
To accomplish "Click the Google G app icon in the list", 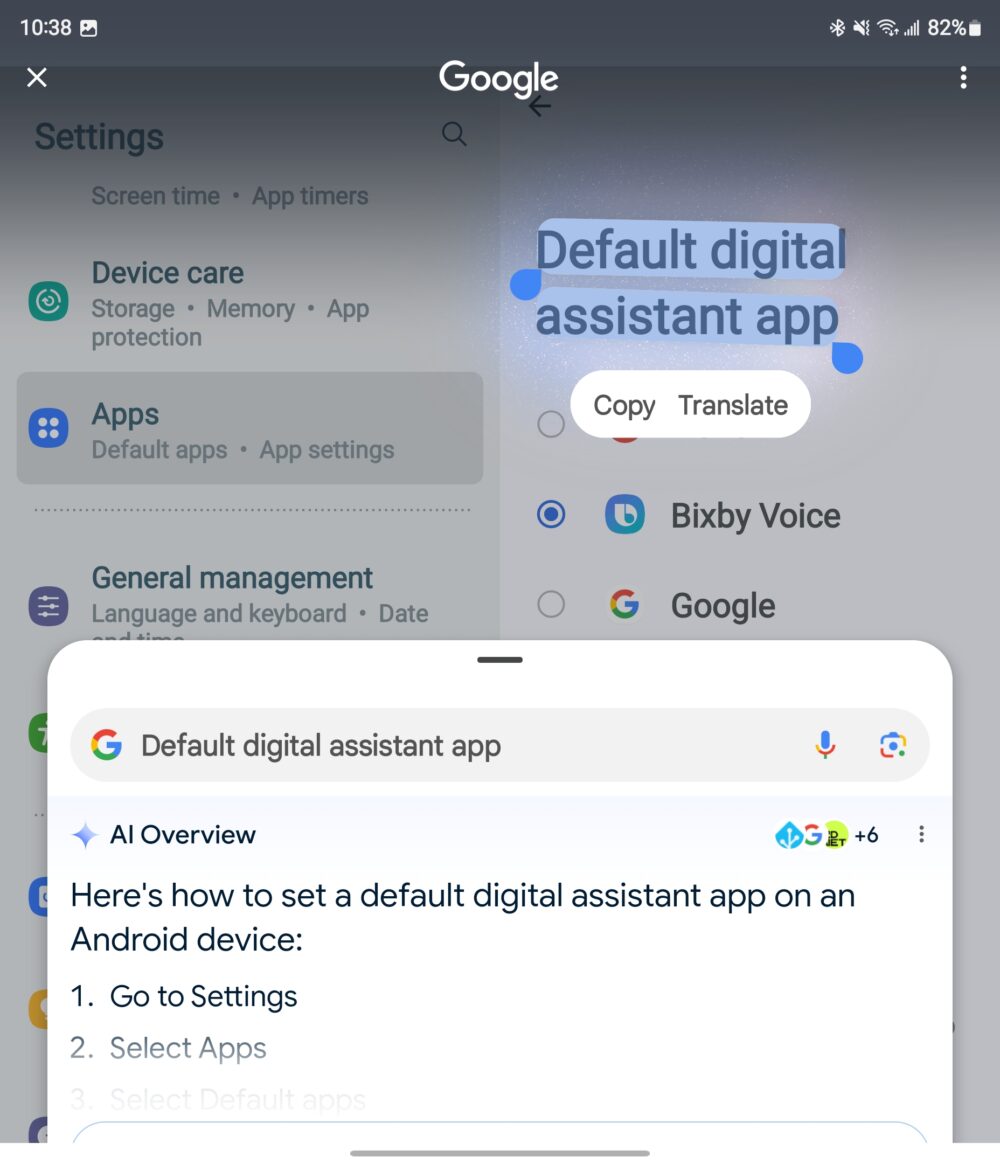I will click(624, 605).
